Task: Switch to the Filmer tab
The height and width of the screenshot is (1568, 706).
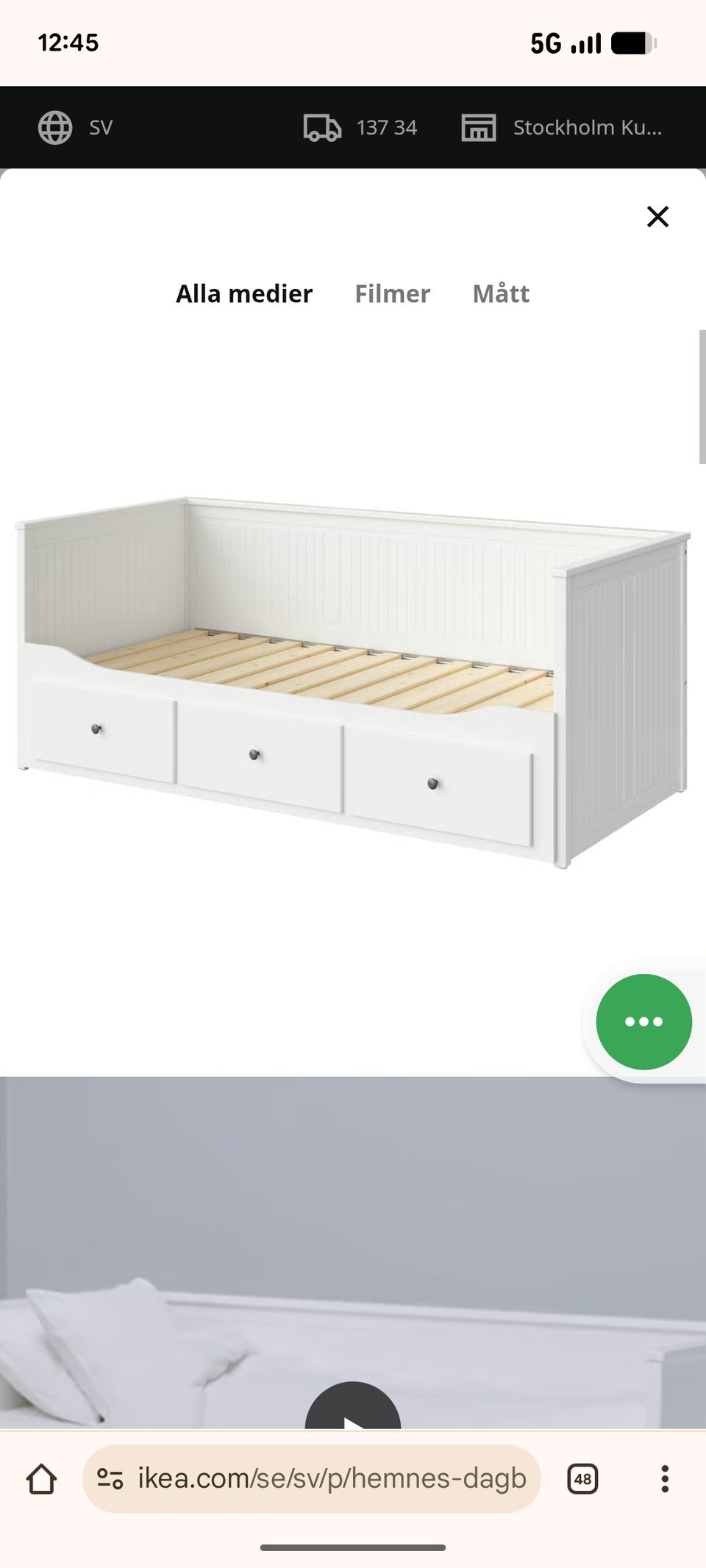Action: (392, 294)
